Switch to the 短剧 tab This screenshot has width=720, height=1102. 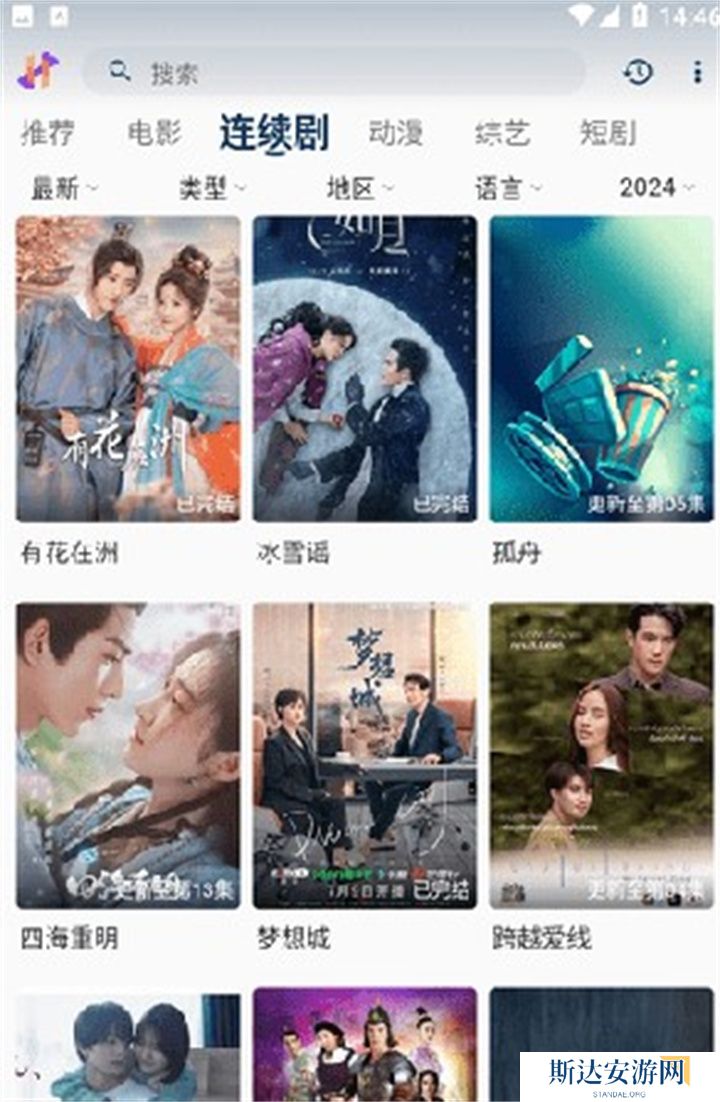point(608,133)
